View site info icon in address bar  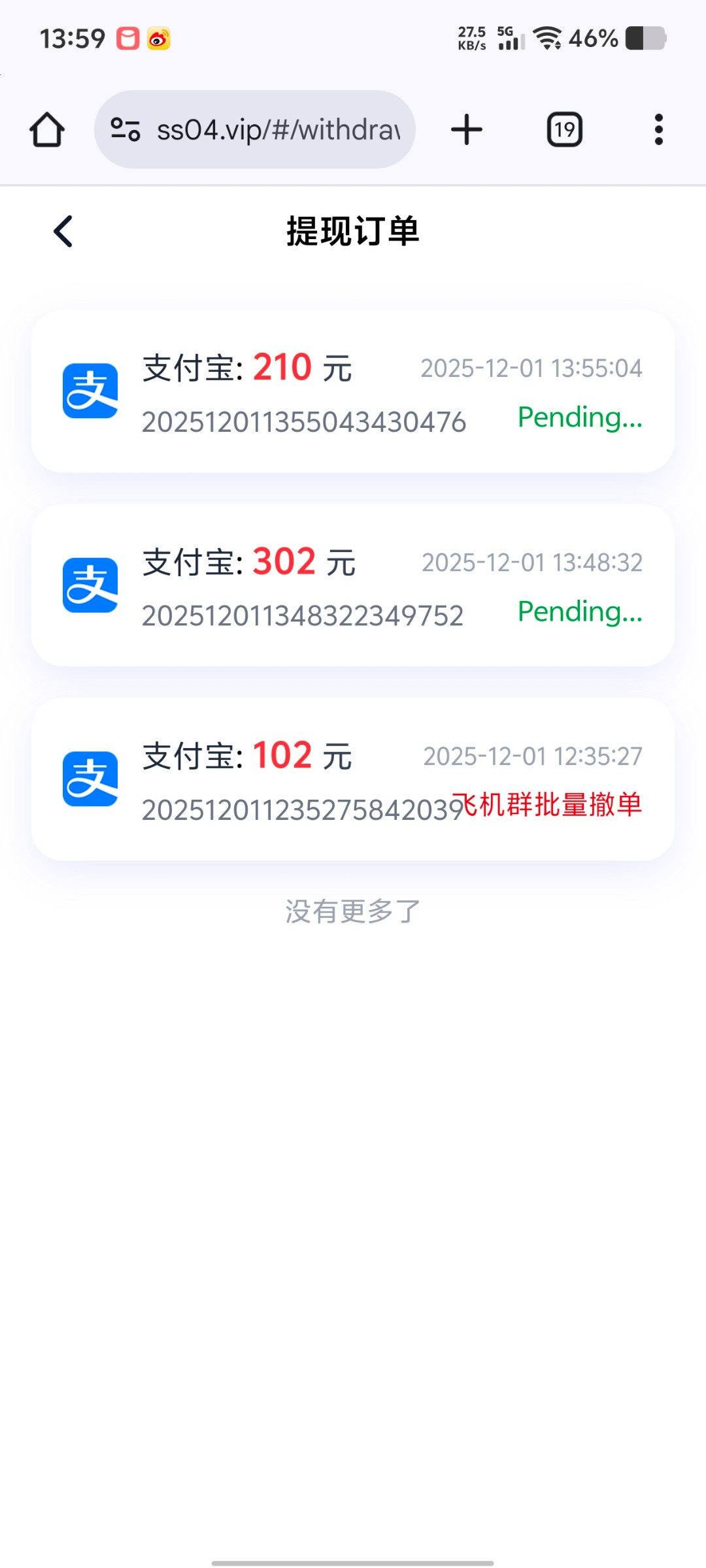tap(126, 129)
